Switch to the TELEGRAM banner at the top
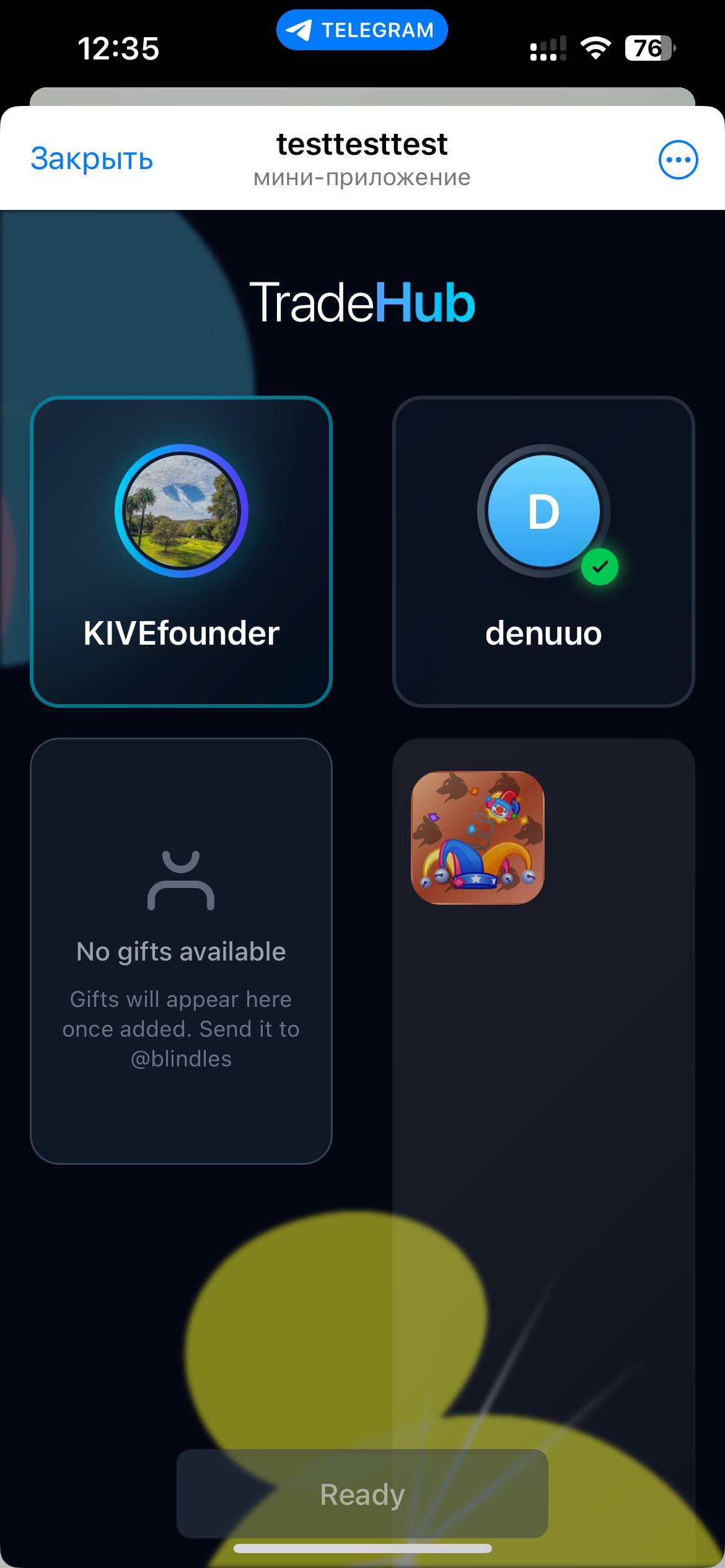725x1568 pixels. (362, 28)
